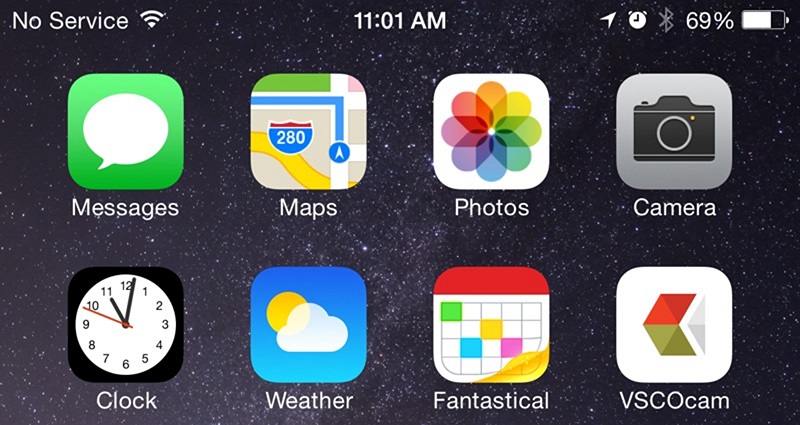Open the Clock app

click(x=125, y=325)
